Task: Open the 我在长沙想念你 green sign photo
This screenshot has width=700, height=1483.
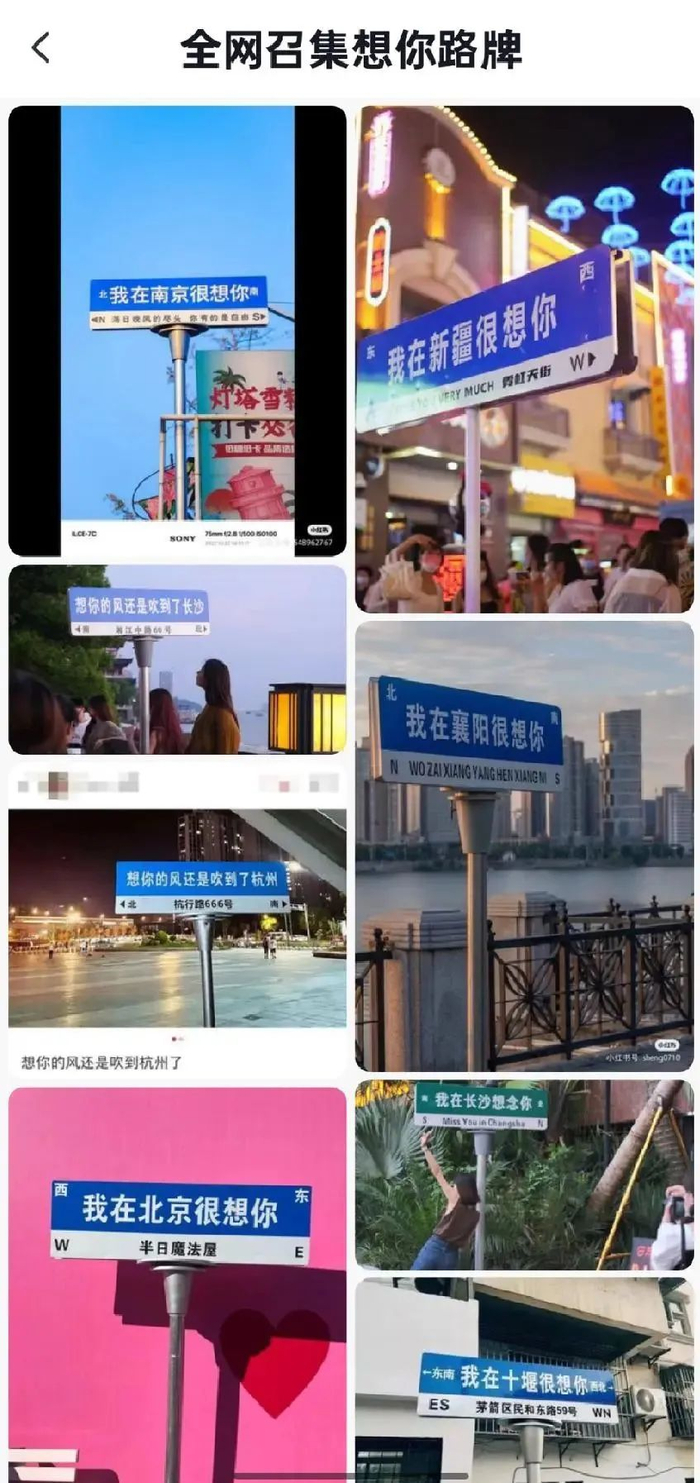Action: pos(524,1174)
